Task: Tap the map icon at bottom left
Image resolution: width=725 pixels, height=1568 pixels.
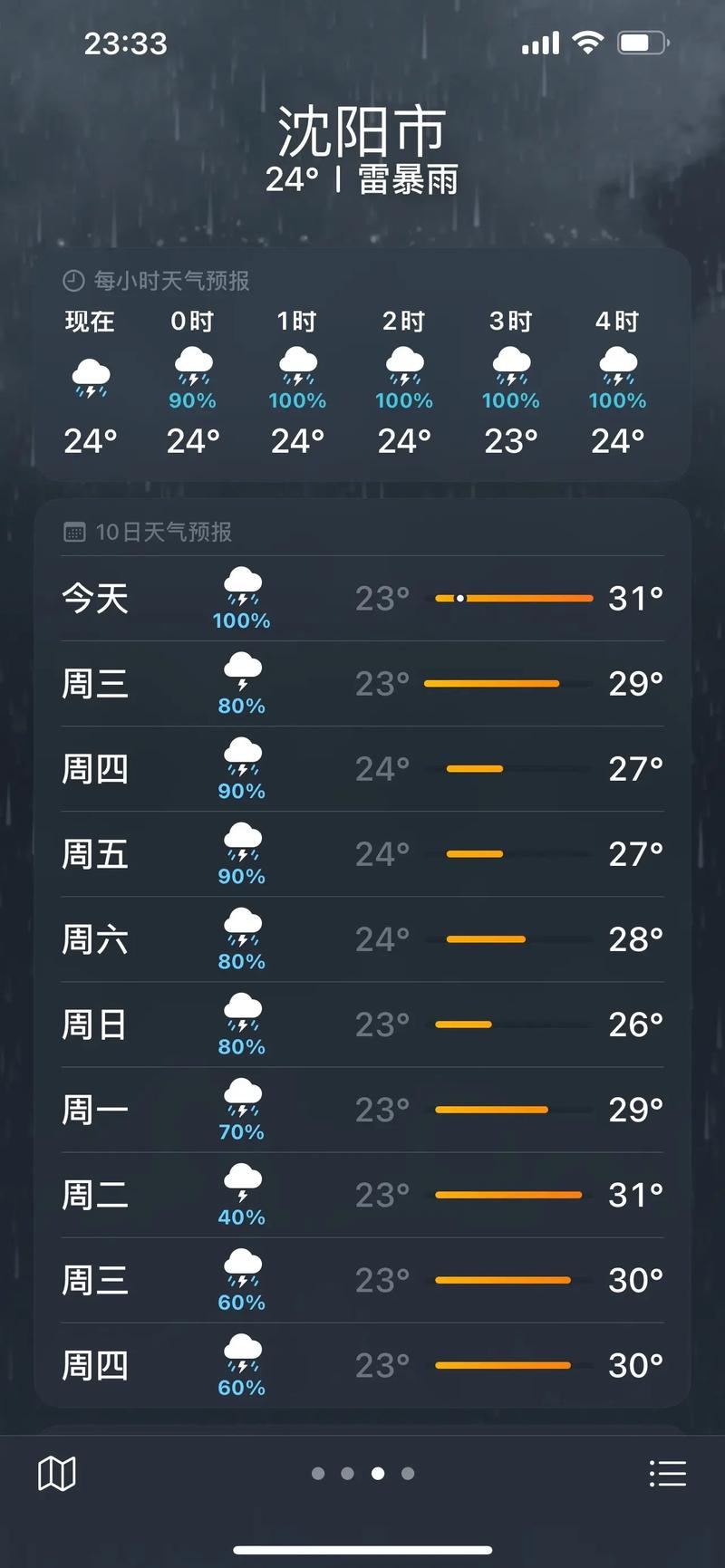Action: tap(56, 1472)
